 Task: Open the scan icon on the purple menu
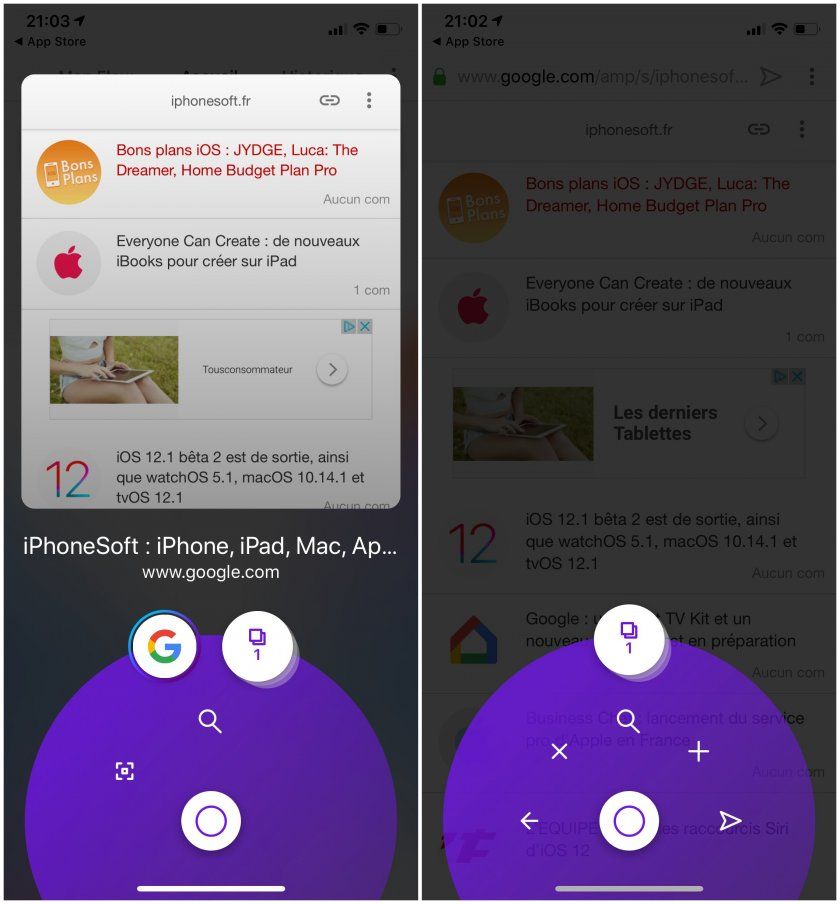(x=124, y=770)
